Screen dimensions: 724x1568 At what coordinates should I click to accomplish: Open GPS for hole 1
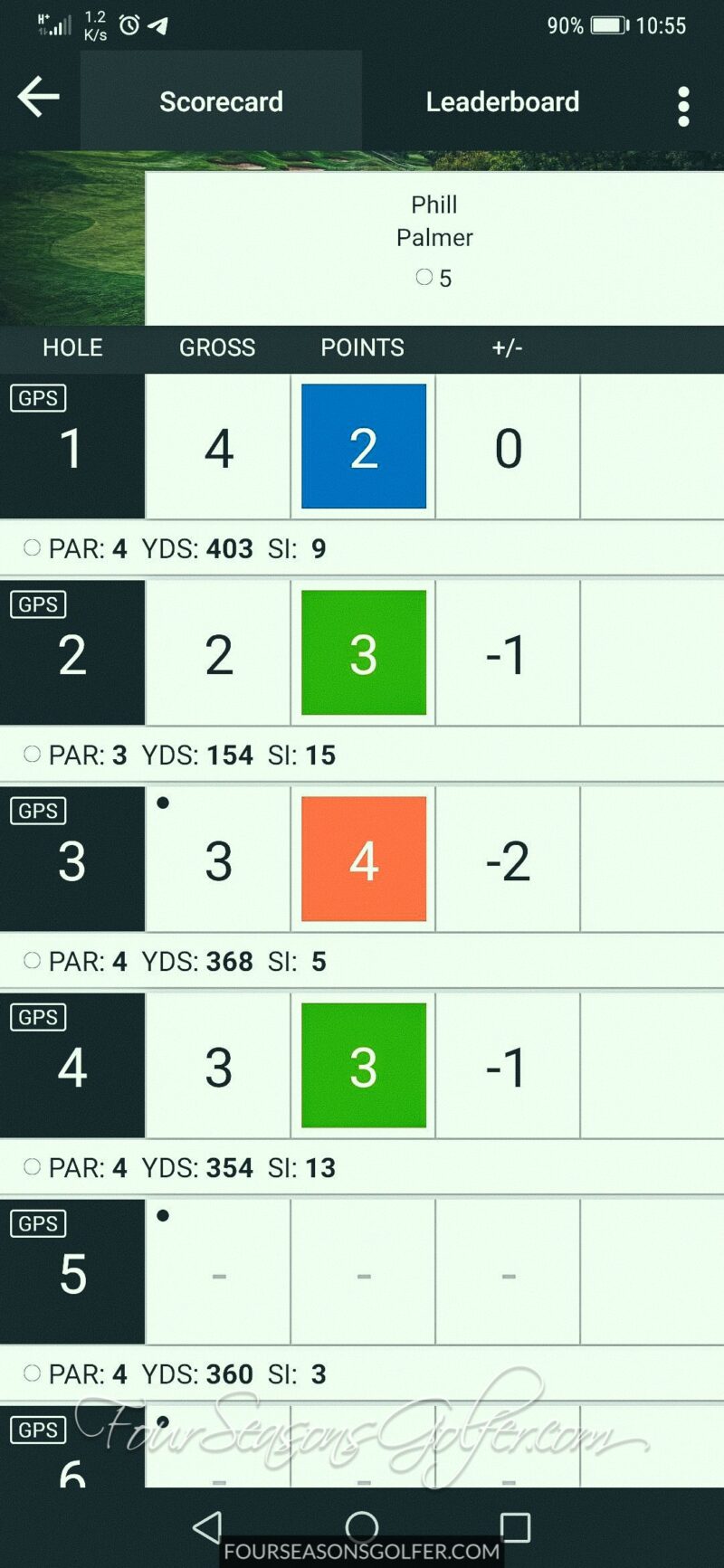pos(38,398)
